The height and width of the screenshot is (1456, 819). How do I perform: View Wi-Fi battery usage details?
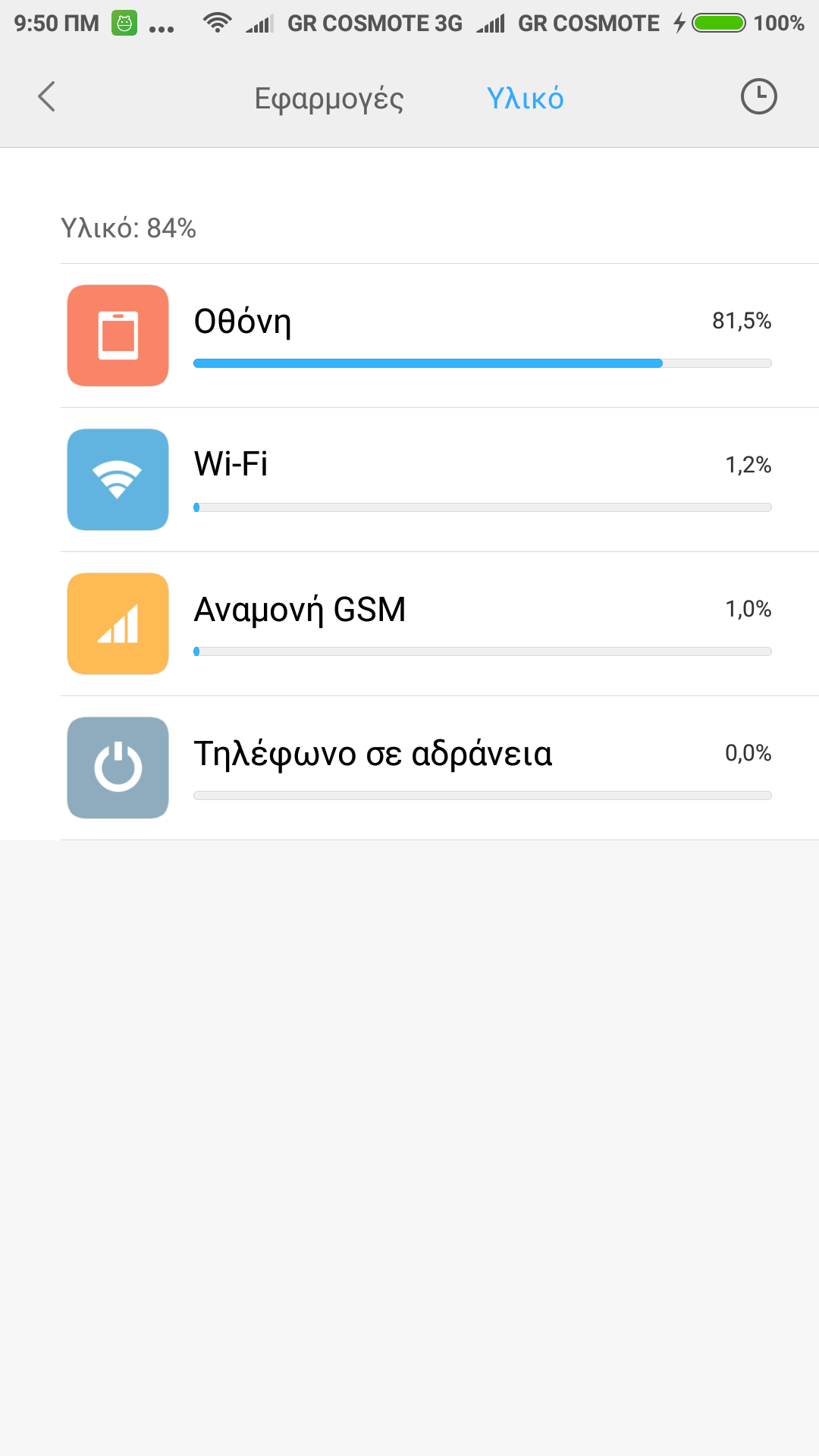(440, 480)
